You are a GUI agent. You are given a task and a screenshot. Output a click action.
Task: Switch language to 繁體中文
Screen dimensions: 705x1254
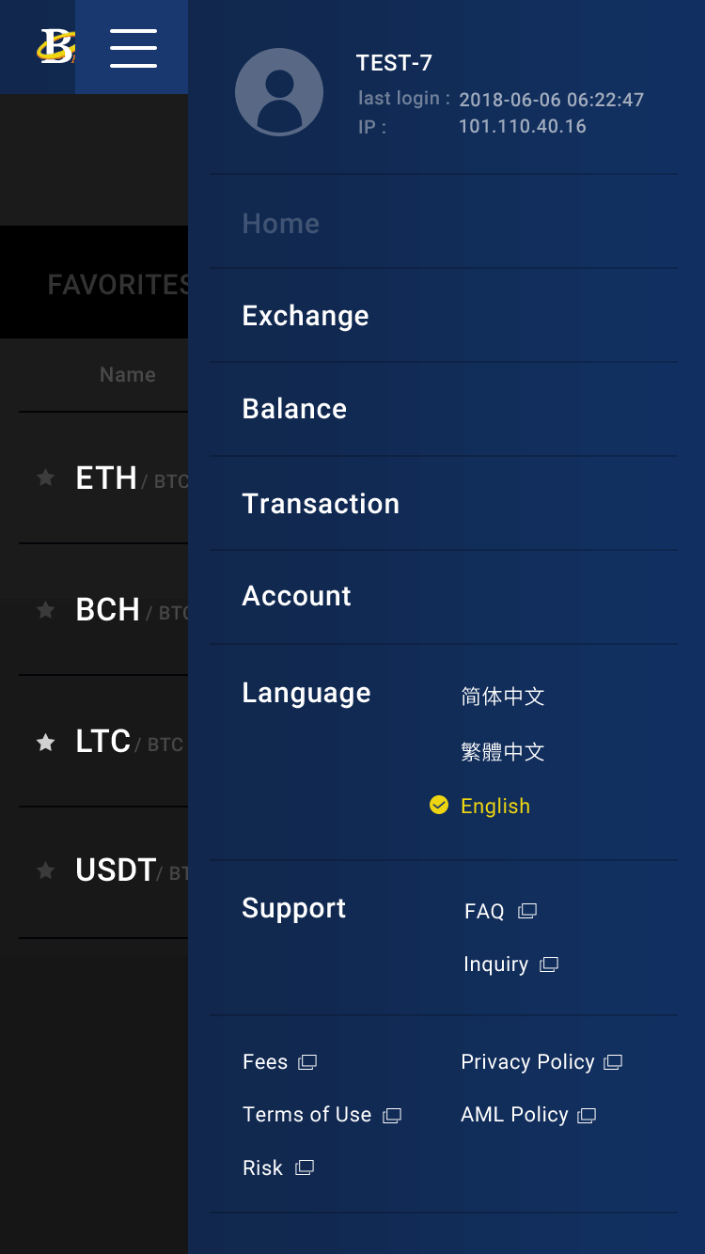tap(502, 752)
